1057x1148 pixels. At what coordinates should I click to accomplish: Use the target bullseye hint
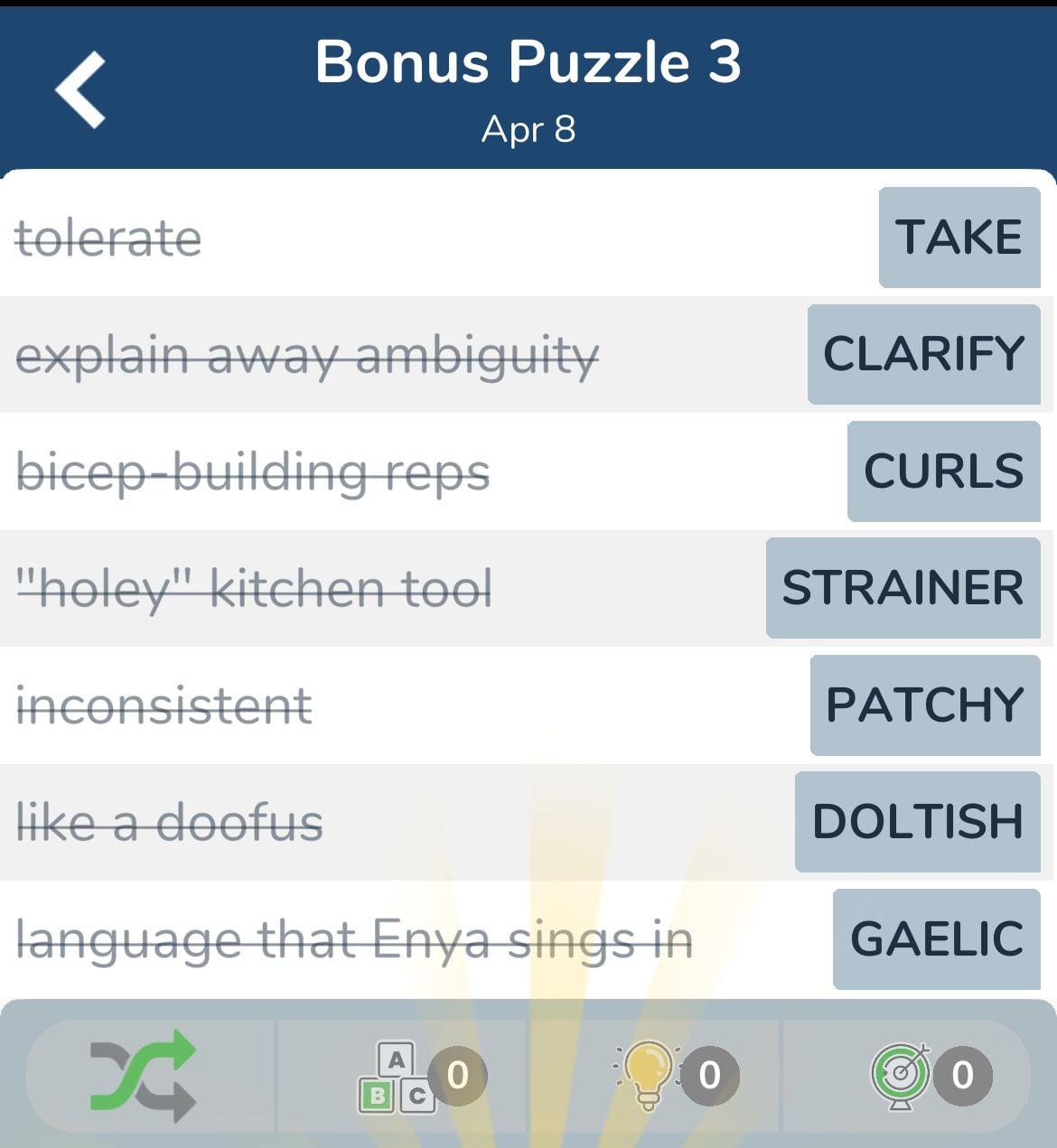click(x=901, y=1076)
